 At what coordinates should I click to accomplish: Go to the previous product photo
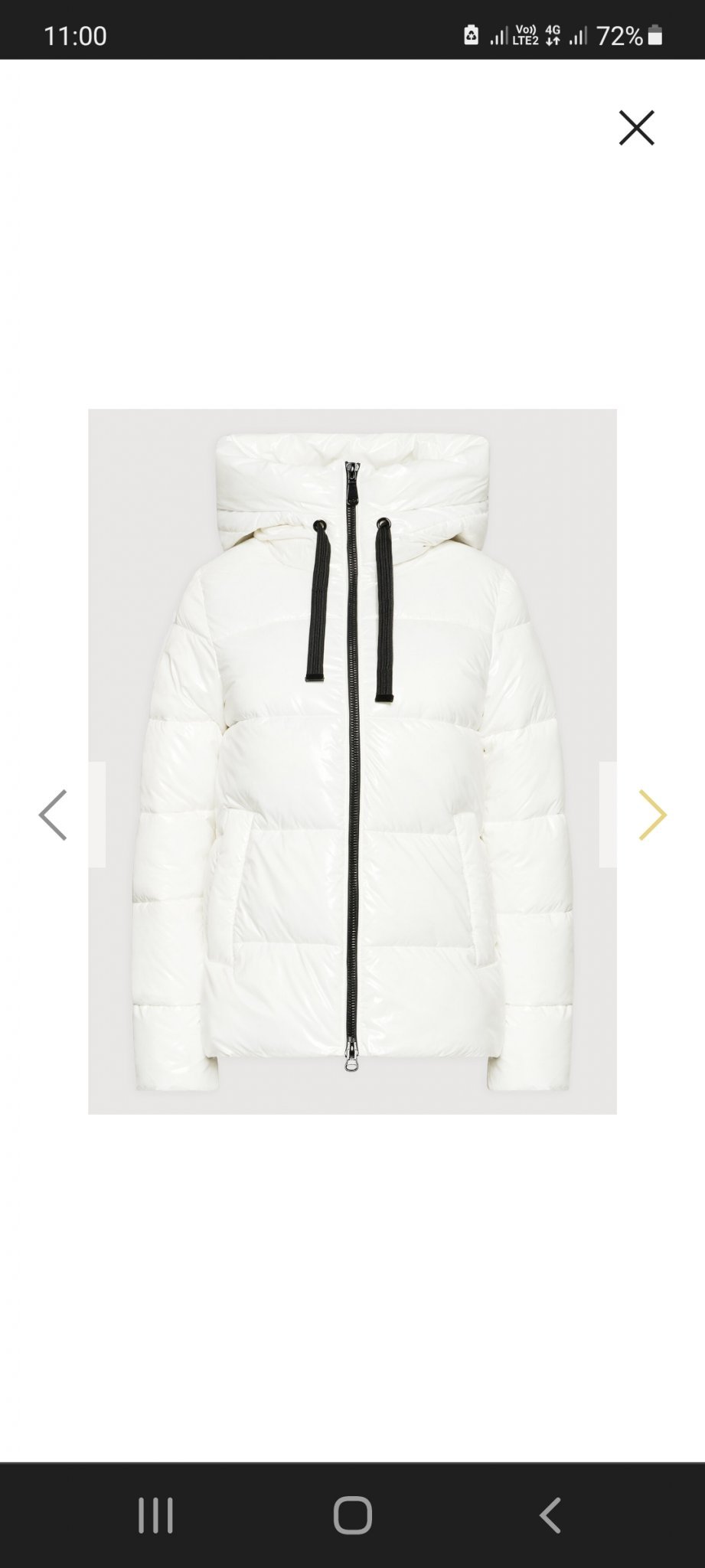coord(53,815)
